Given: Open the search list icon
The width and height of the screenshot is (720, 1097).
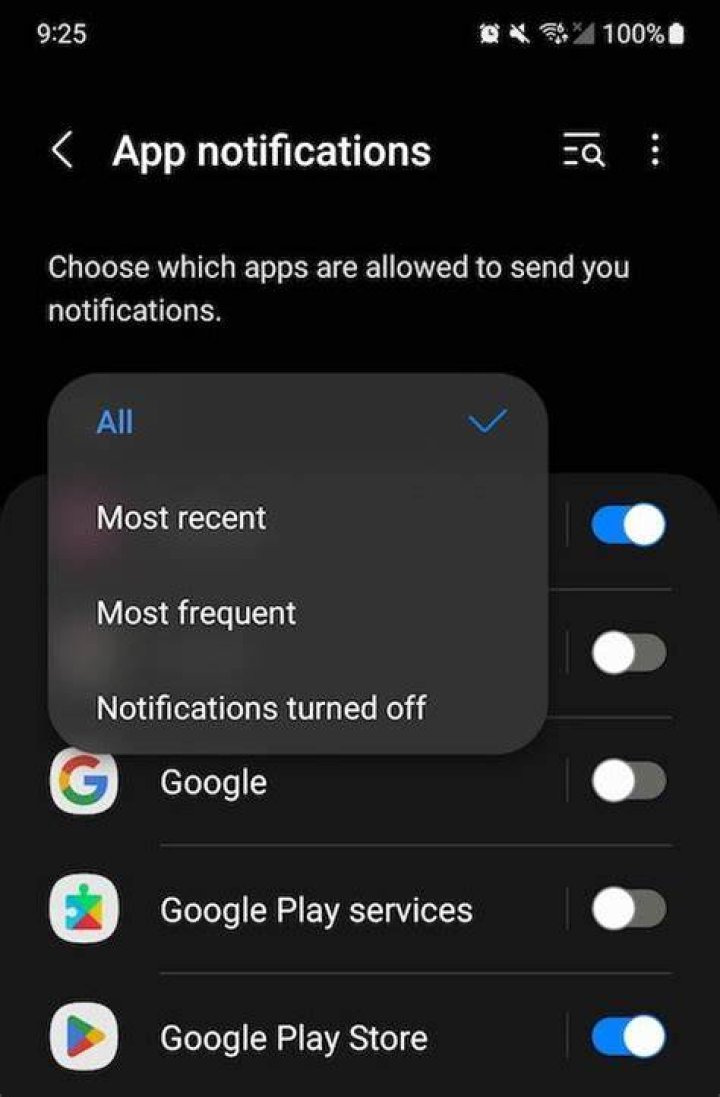Looking at the screenshot, I should click(584, 150).
